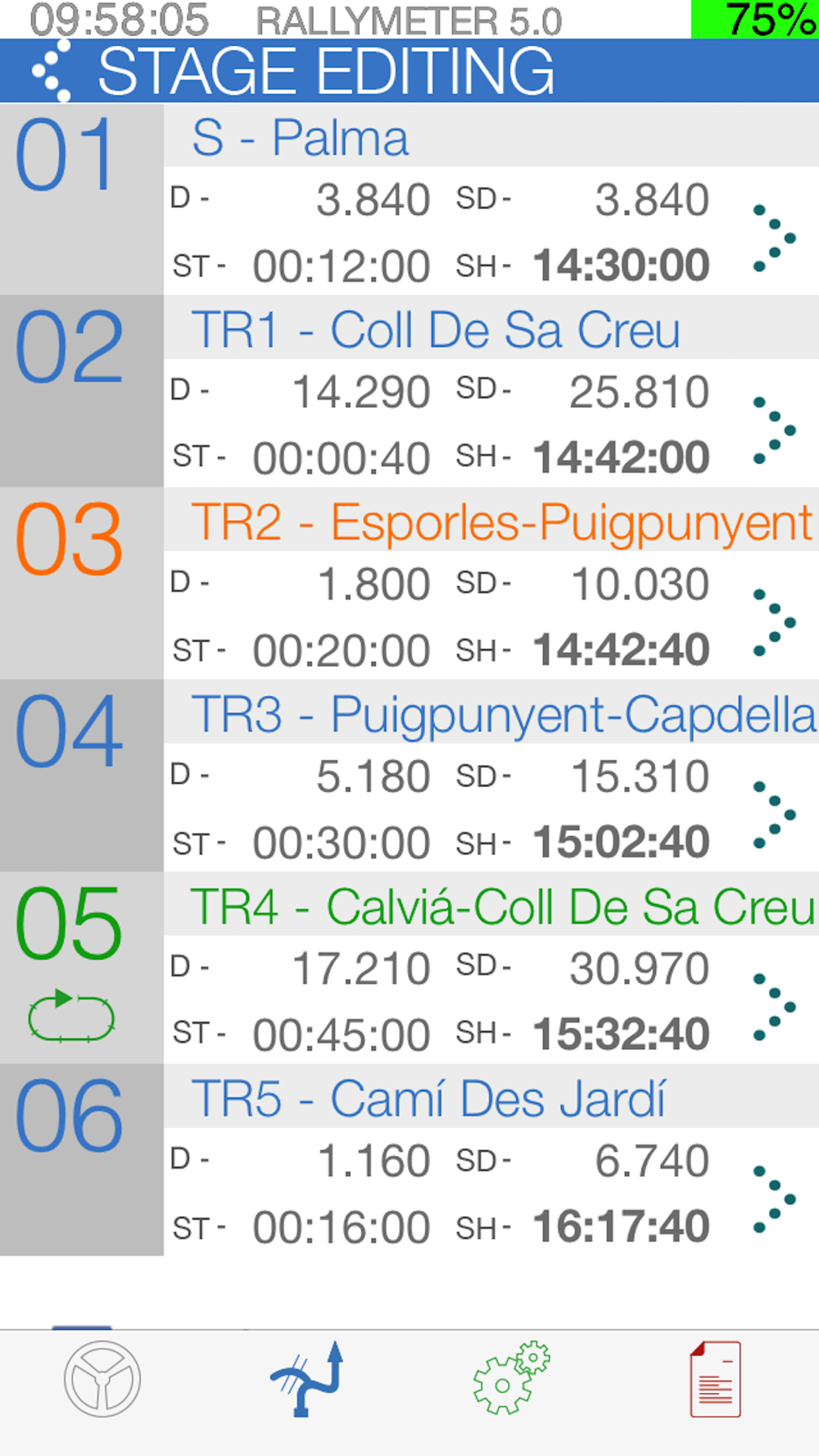819x1456 pixels.
Task: Tap the dotted chevron for TR5 - Camí Des Jardí
Action: tap(775, 1200)
